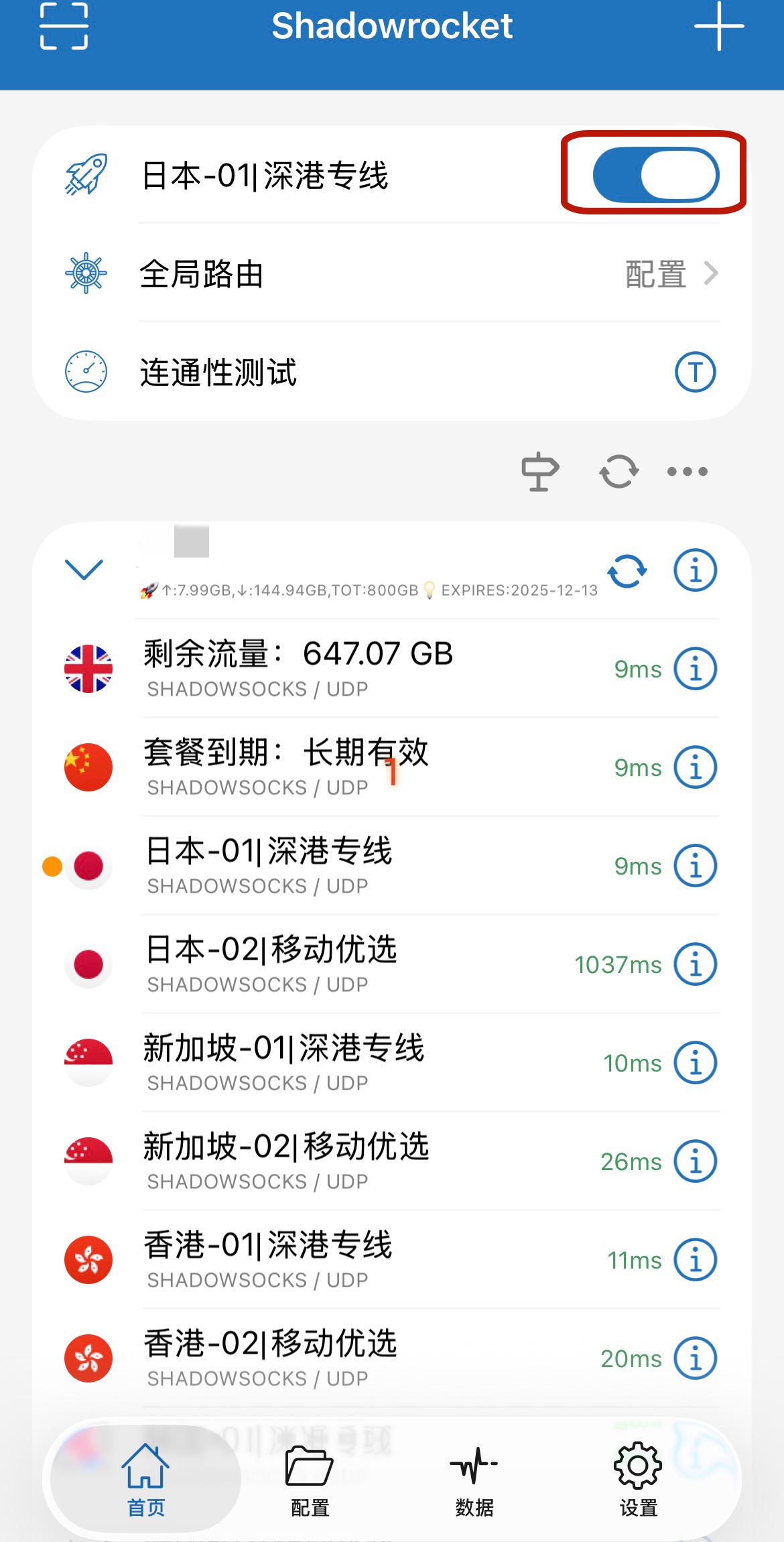Screen dimensions: 784x1542
Task: Tap the signpost icon above server list
Action: (540, 472)
